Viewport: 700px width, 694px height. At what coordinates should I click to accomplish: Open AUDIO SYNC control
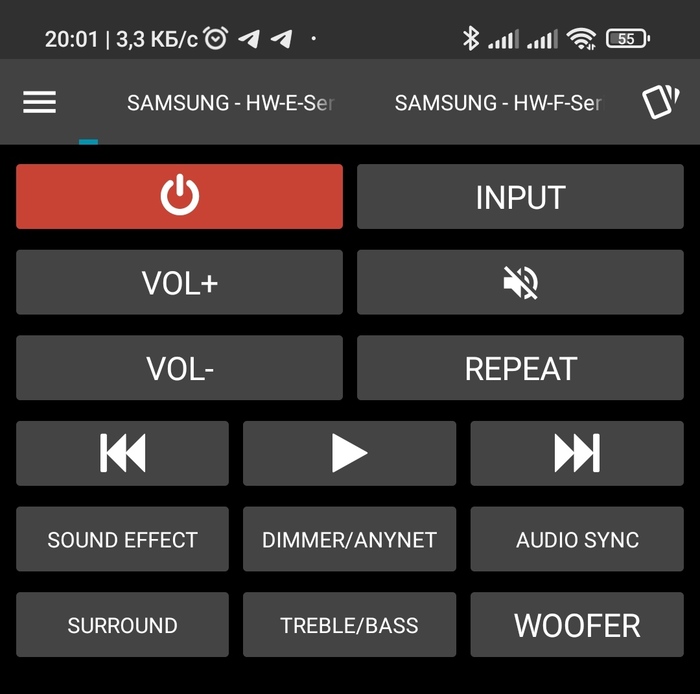[x=577, y=540]
